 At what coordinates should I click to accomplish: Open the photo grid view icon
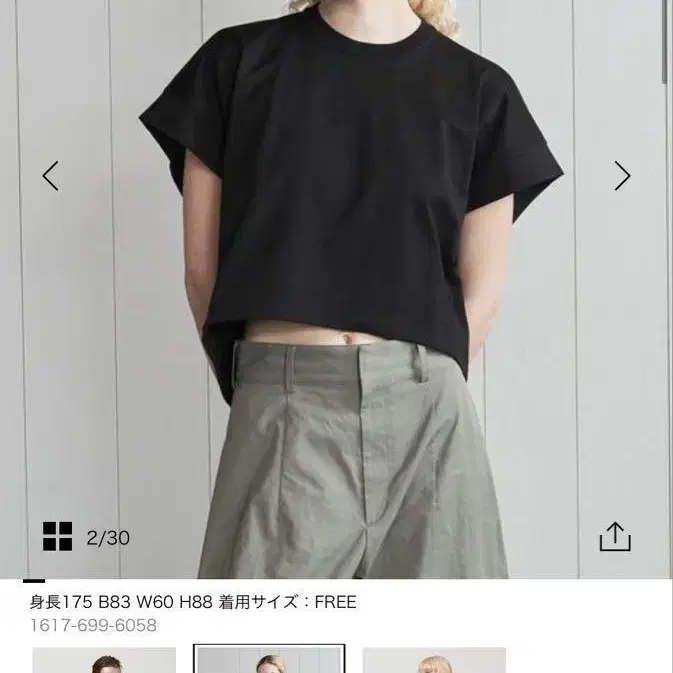(x=58, y=537)
